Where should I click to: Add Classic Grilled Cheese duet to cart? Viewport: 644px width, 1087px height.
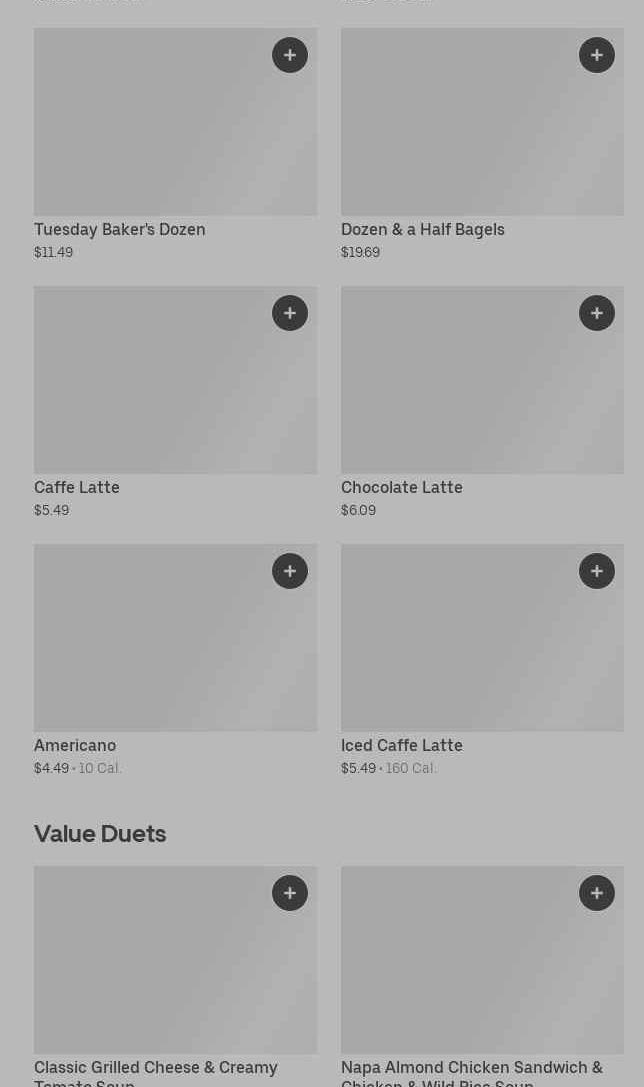coord(290,893)
